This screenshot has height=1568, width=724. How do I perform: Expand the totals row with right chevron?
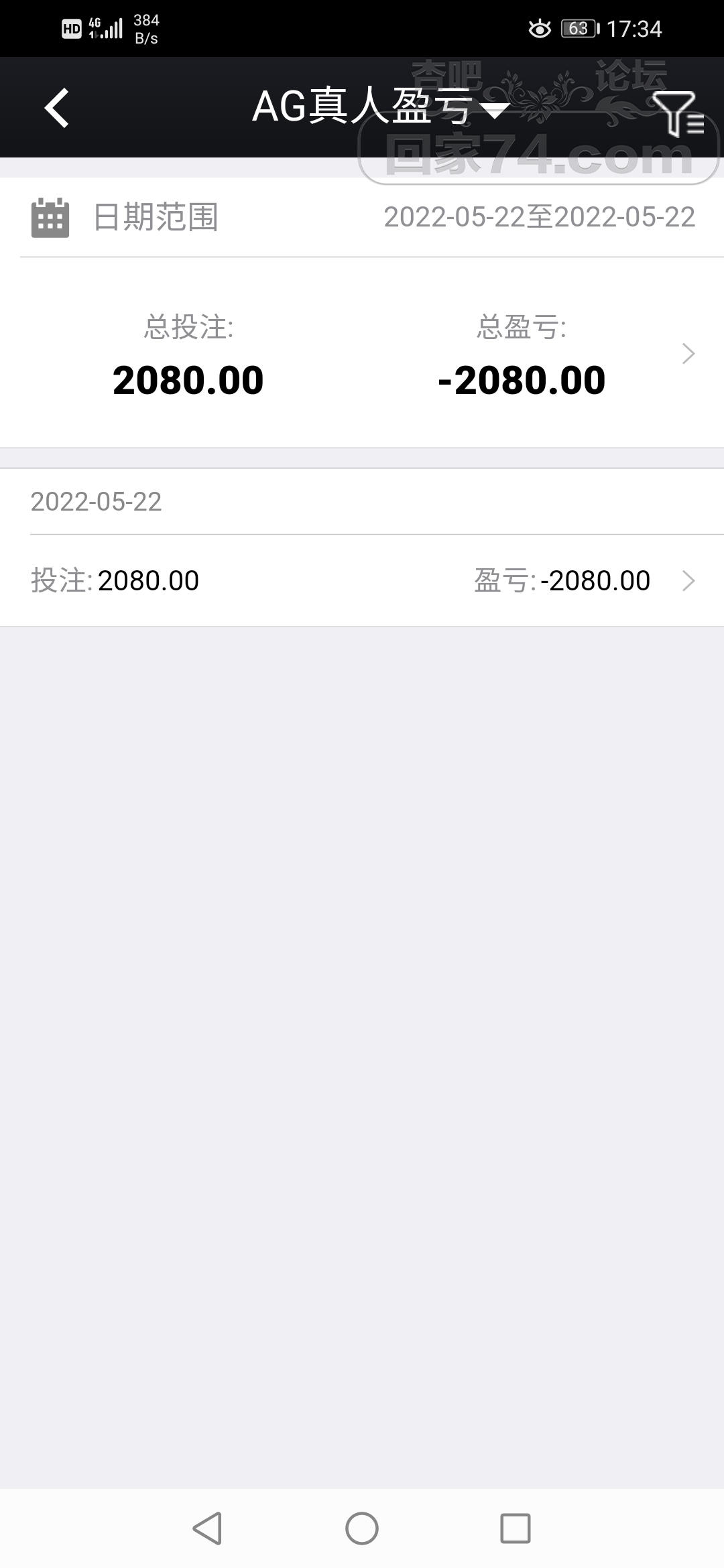coord(688,353)
